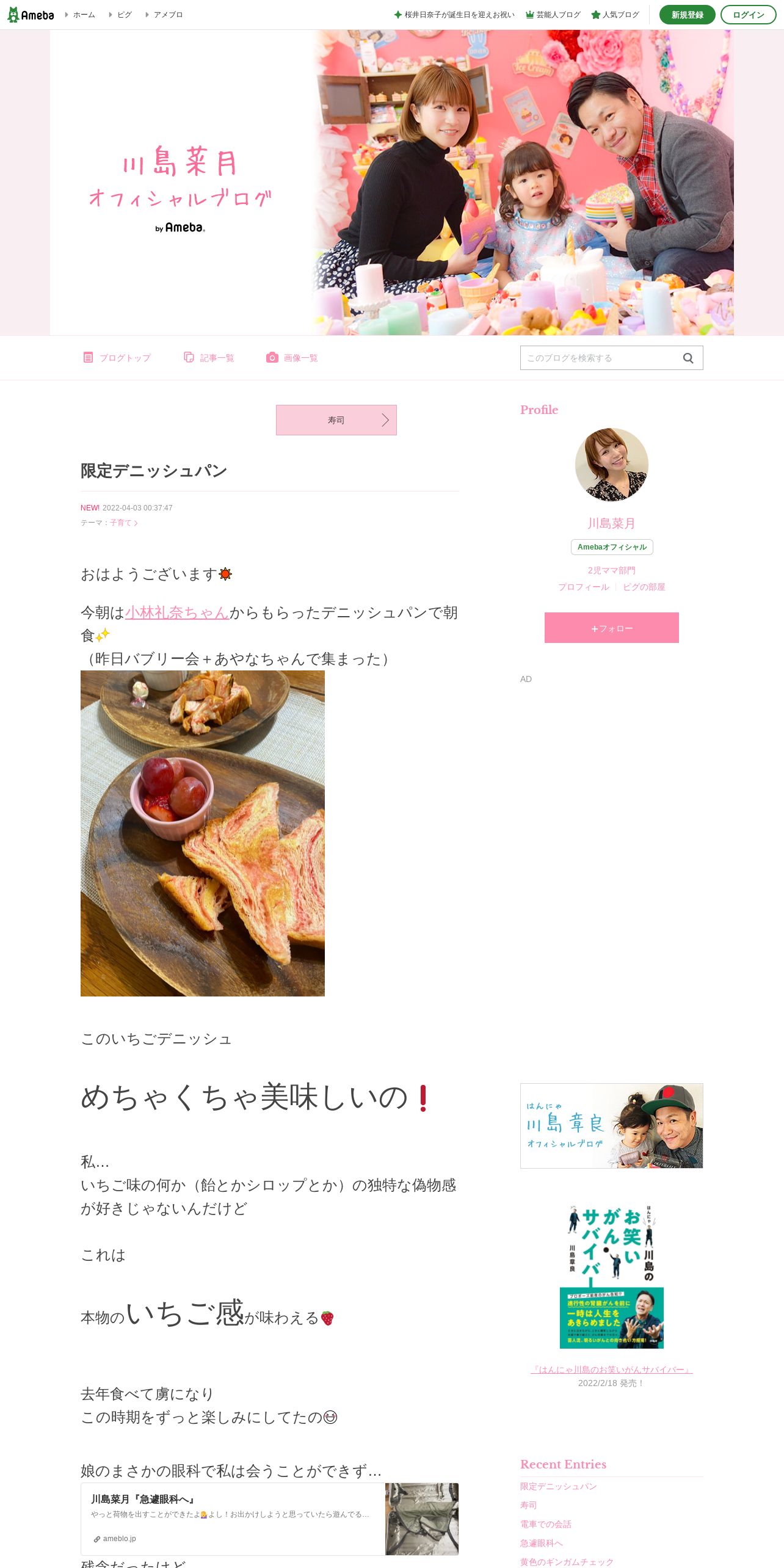Screen dimensions: 784x1568
Task: Open recent entry 電車での会話
Action: tap(545, 1524)
